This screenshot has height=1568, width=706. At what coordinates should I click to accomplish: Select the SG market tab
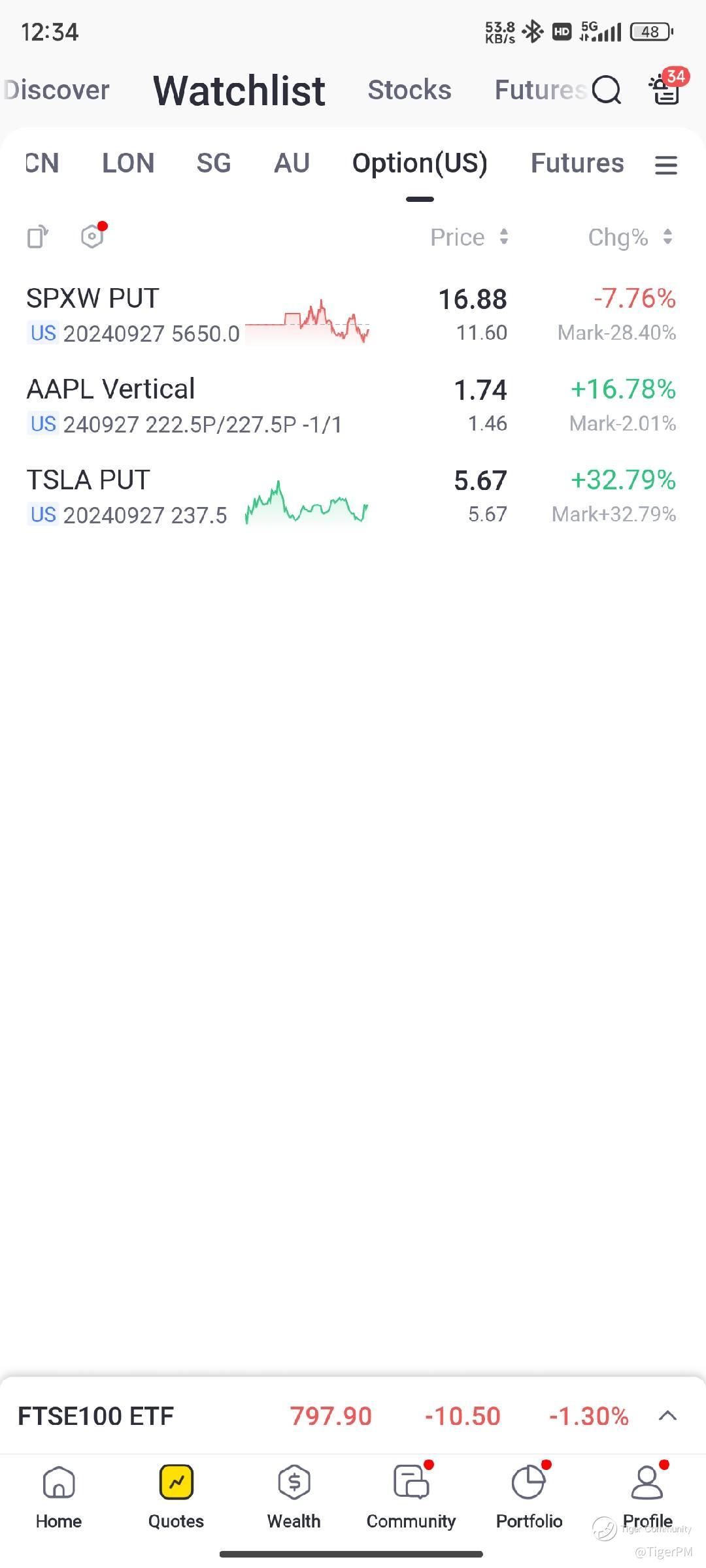(214, 163)
